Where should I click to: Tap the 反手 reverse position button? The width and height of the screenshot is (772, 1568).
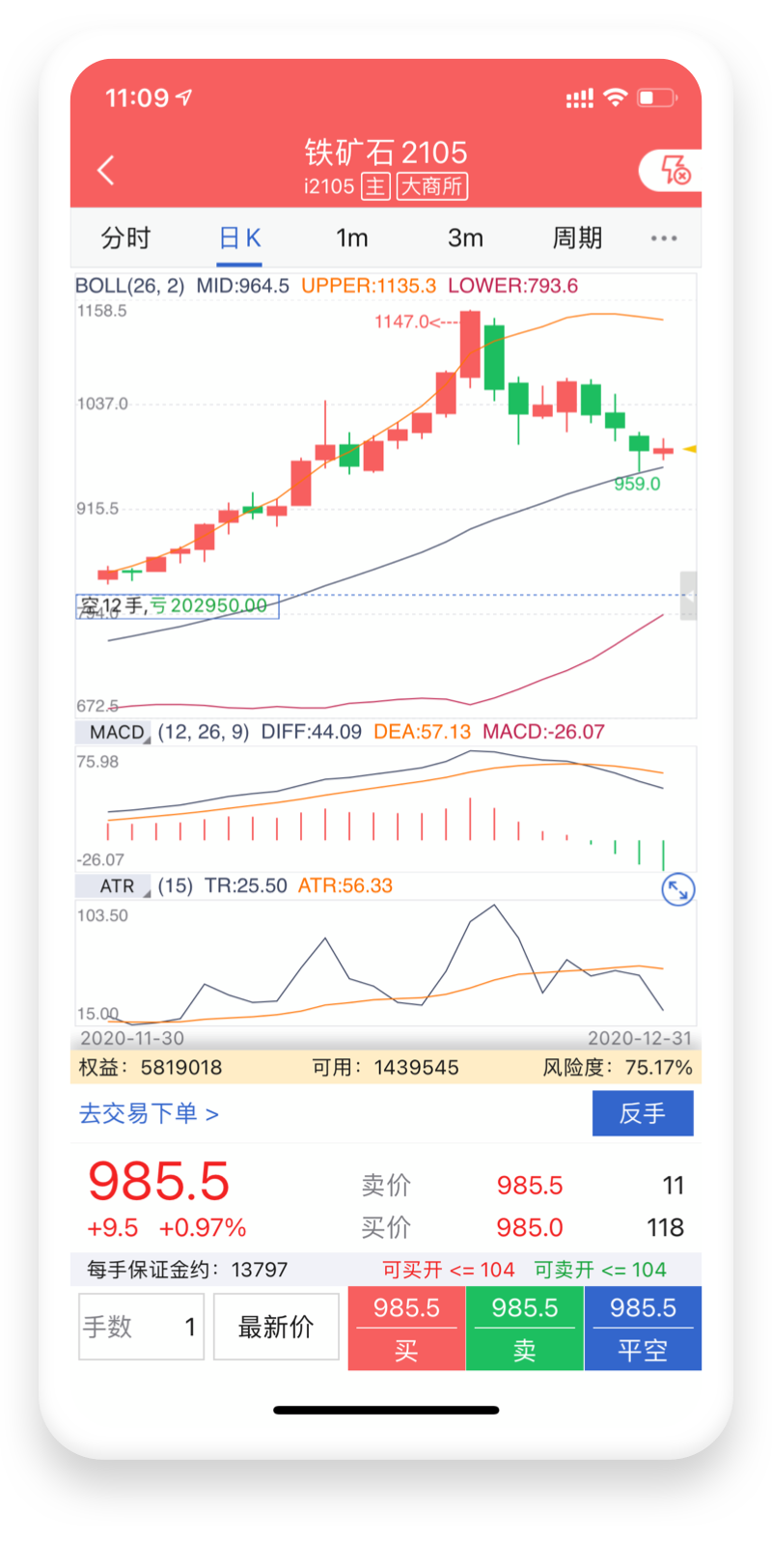[643, 1113]
